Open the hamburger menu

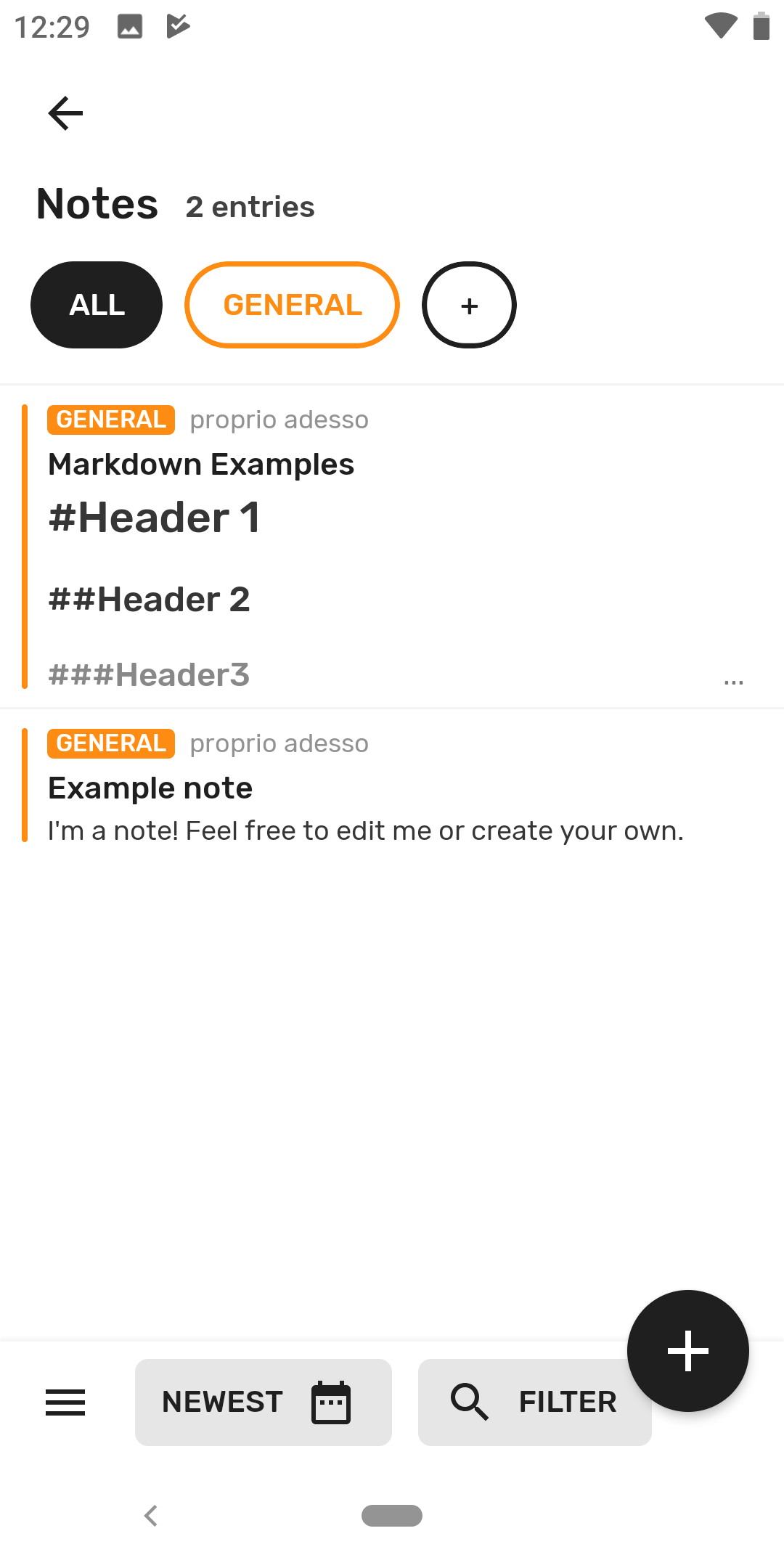point(65,1402)
